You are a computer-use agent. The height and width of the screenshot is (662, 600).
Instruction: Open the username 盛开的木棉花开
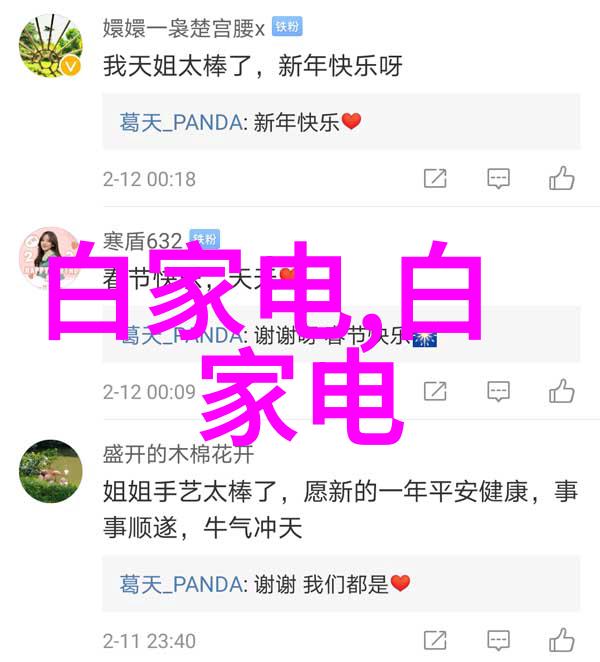click(x=178, y=453)
